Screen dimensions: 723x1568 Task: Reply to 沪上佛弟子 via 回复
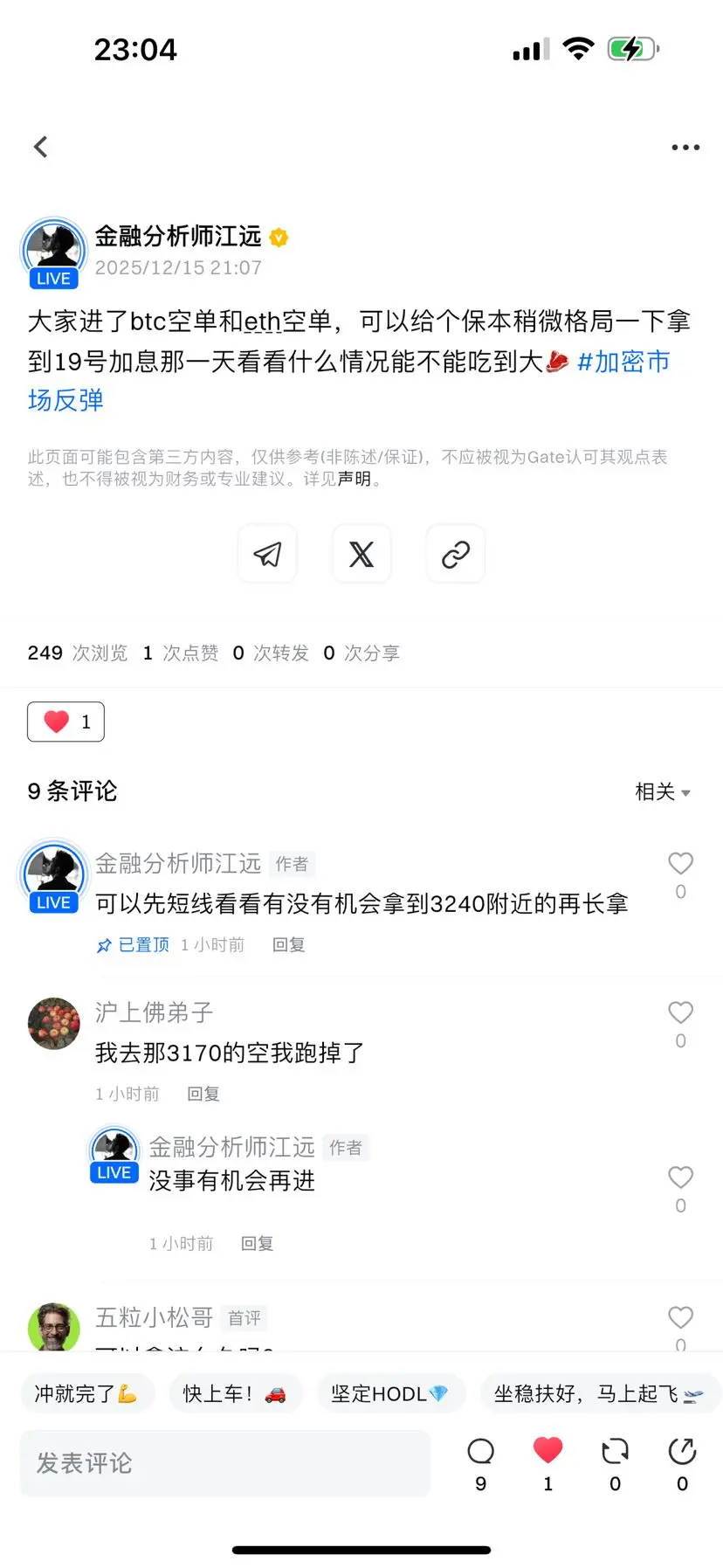tap(203, 1093)
